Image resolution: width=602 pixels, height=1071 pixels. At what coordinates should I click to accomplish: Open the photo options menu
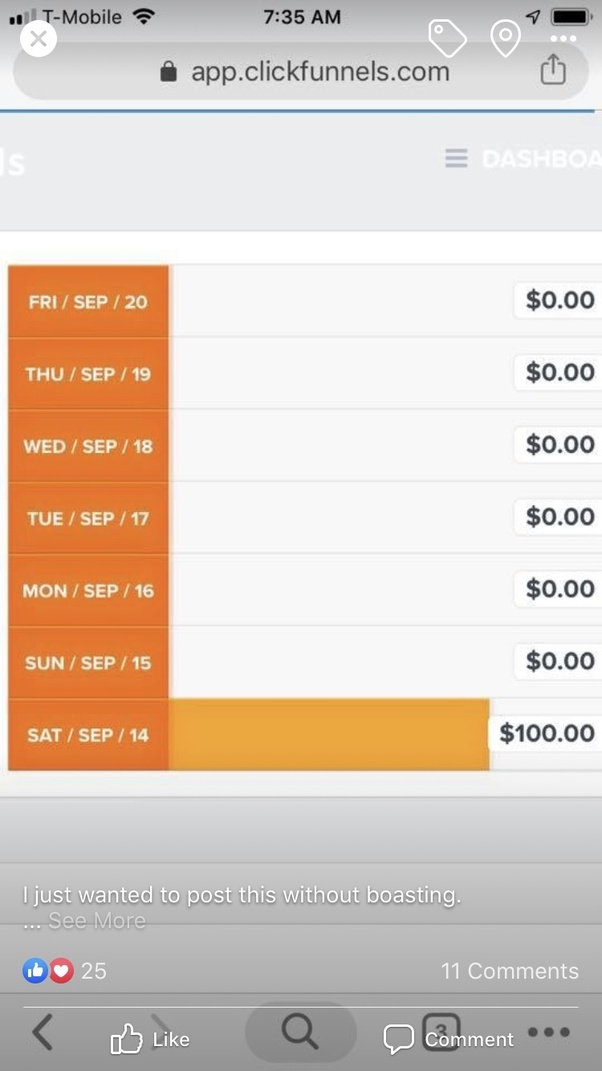tap(562, 39)
